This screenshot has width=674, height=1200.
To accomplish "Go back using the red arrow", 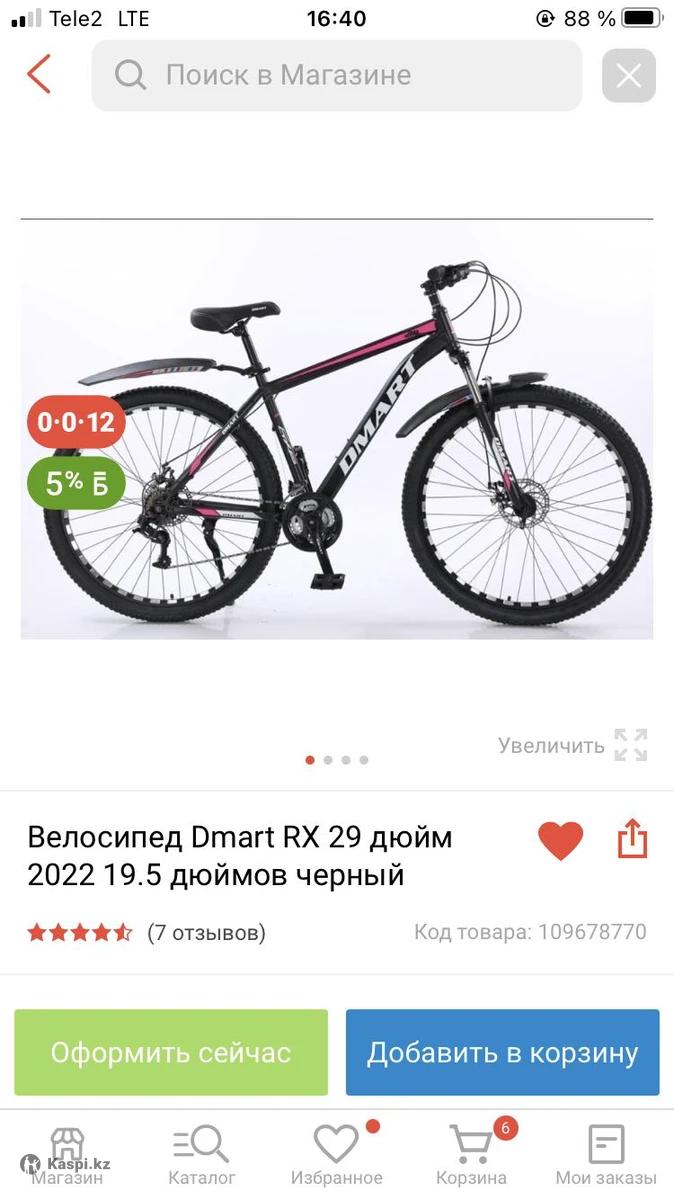I will tap(39, 75).
